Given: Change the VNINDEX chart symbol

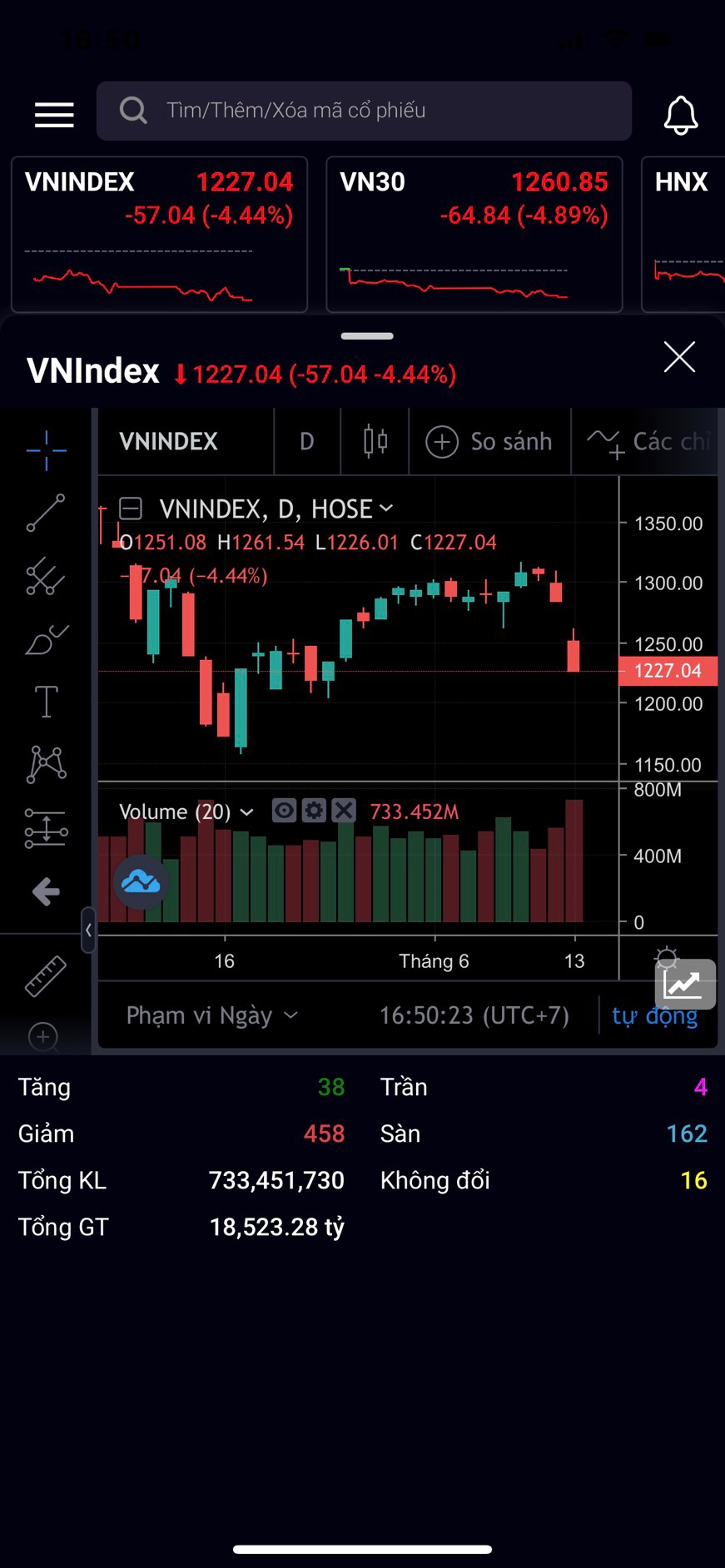Looking at the screenshot, I should click(x=169, y=441).
